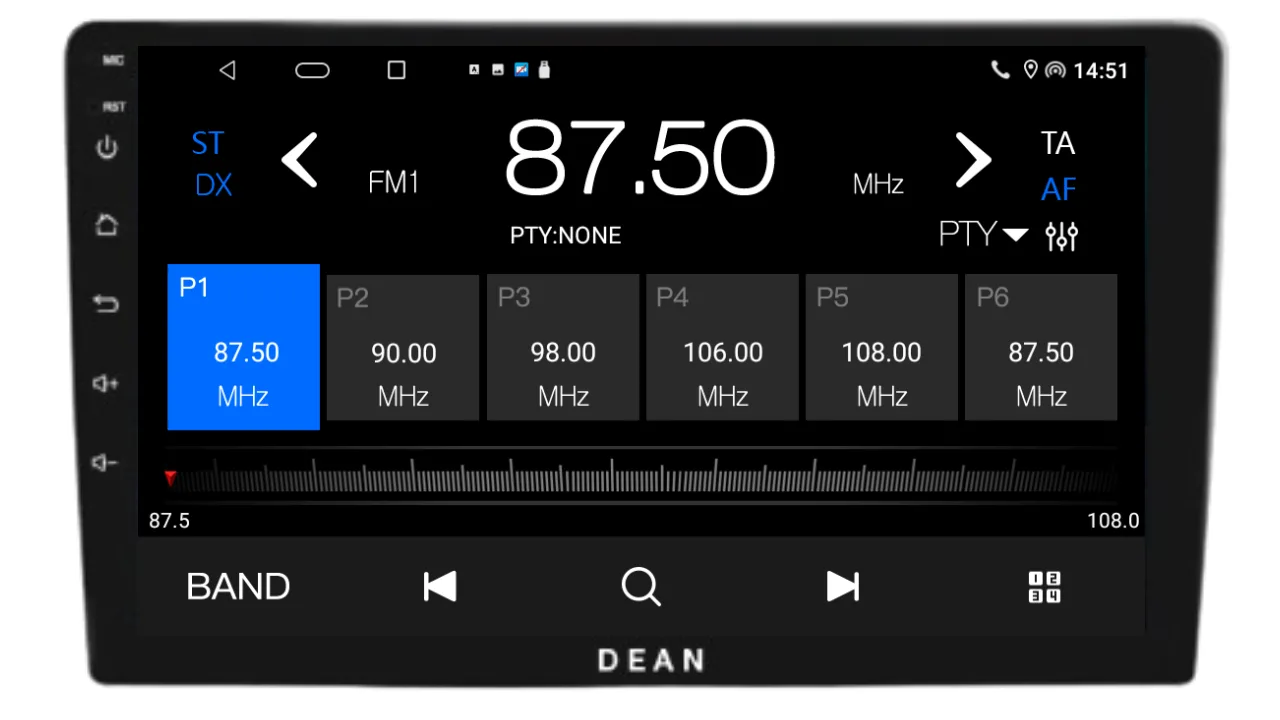Select preset P5 108.00 MHz
This screenshot has height=720, width=1280.
882,347
